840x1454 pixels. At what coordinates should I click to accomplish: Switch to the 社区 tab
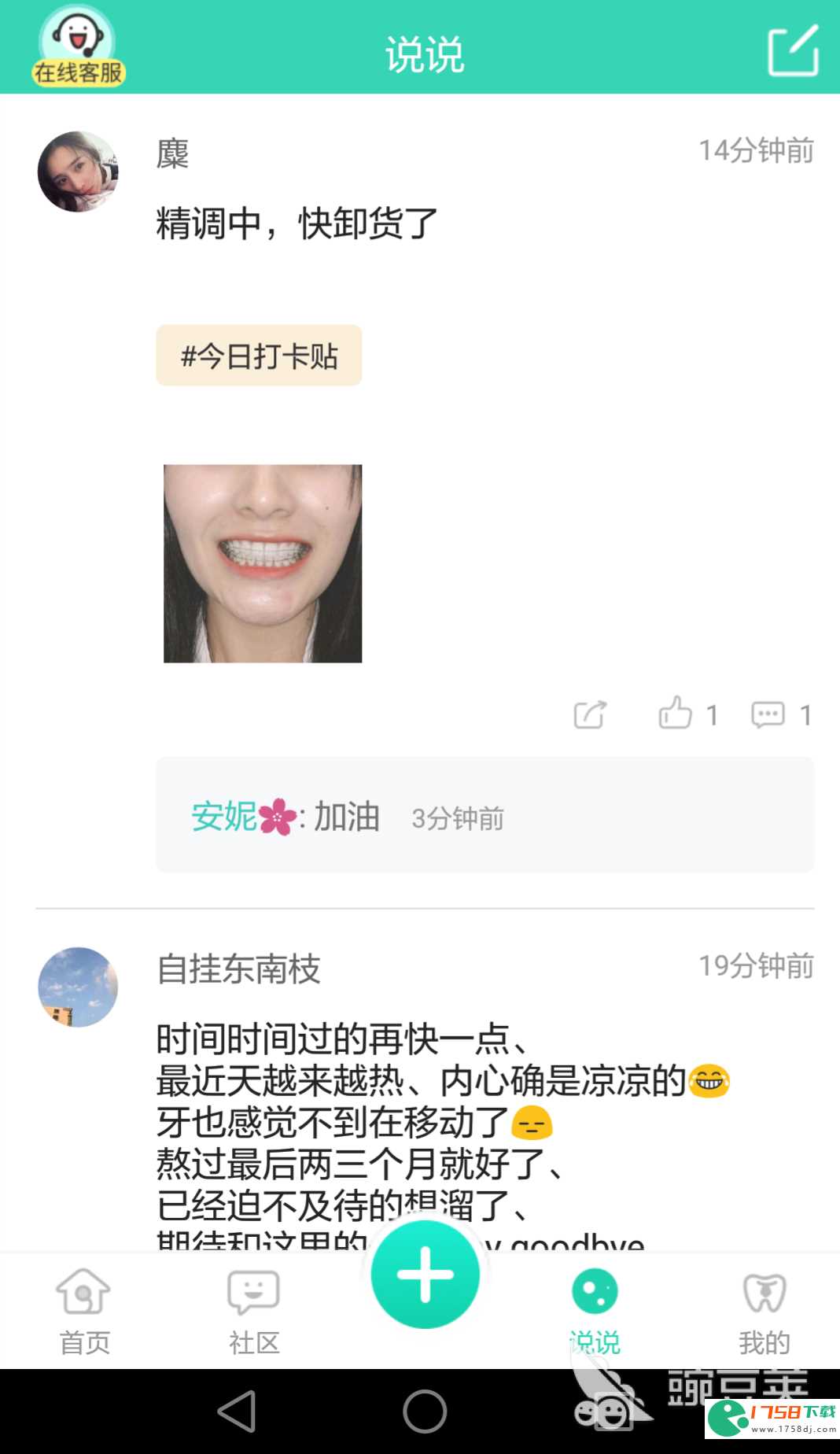[x=253, y=1311]
